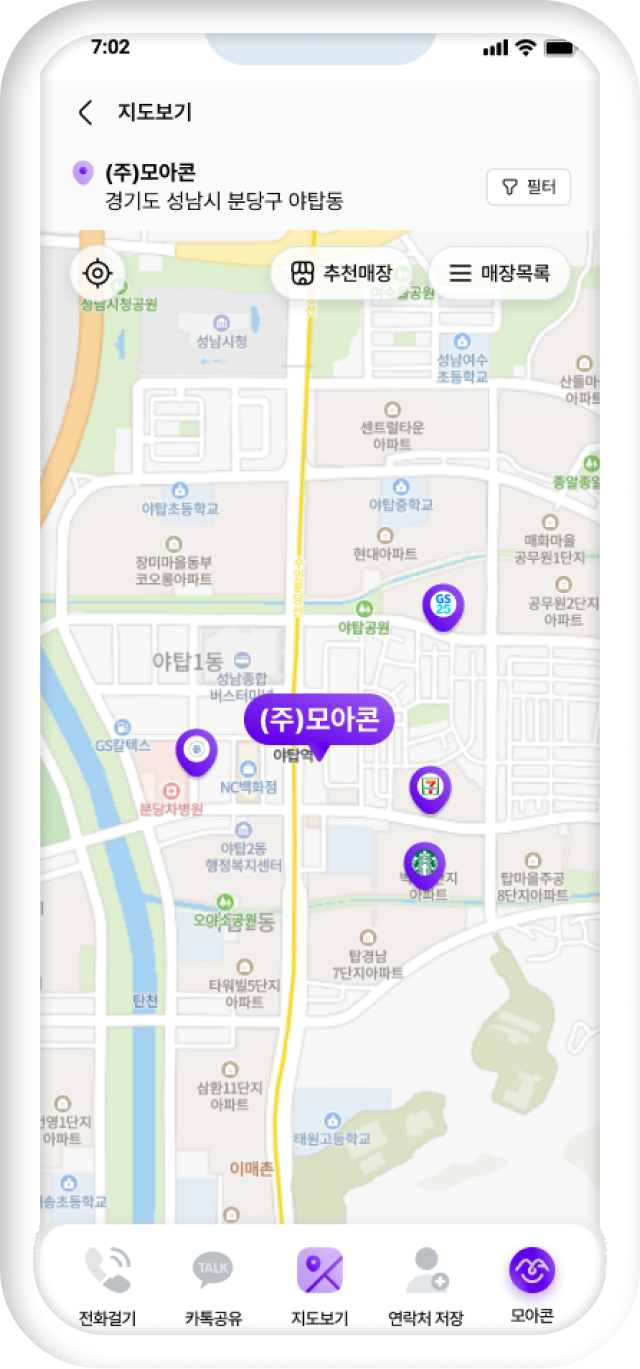Go back from 지도보기 screen

pyautogui.click(x=86, y=112)
